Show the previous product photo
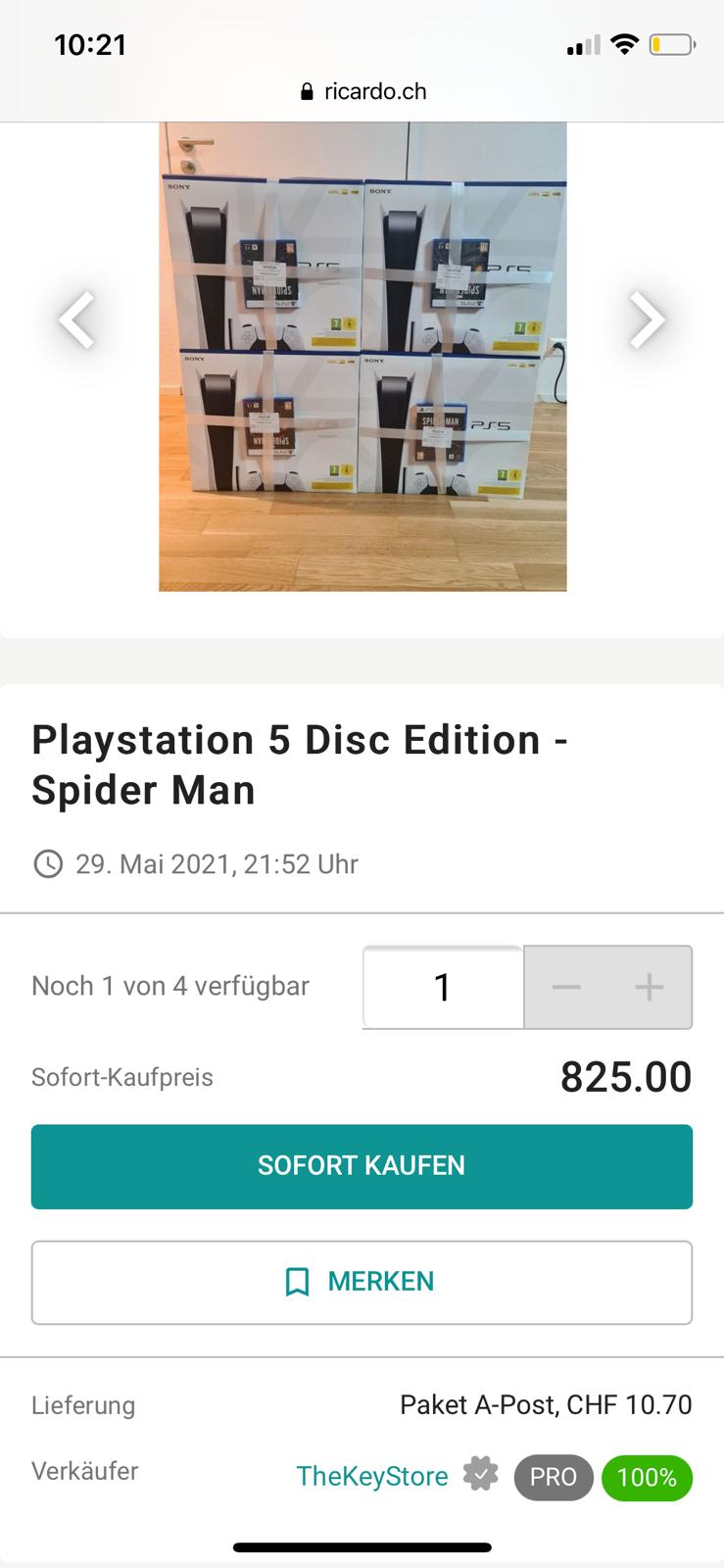The height and width of the screenshot is (1568, 724). [x=76, y=320]
